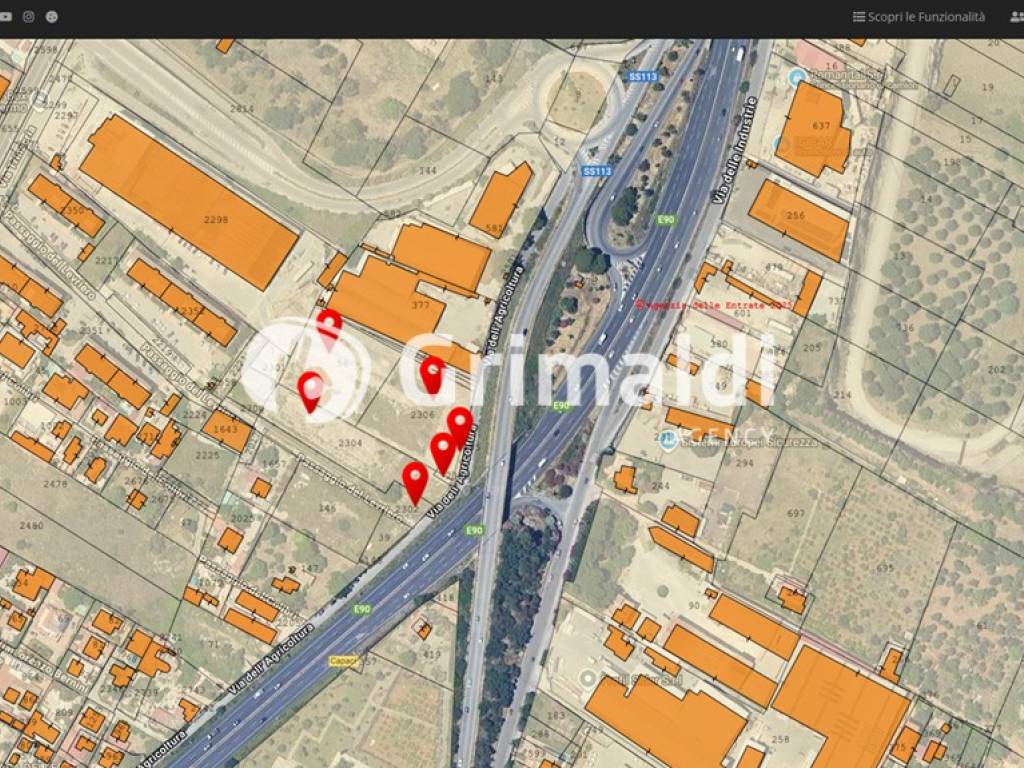Open the Scopri le Funzionalità menu

[x=918, y=17]
